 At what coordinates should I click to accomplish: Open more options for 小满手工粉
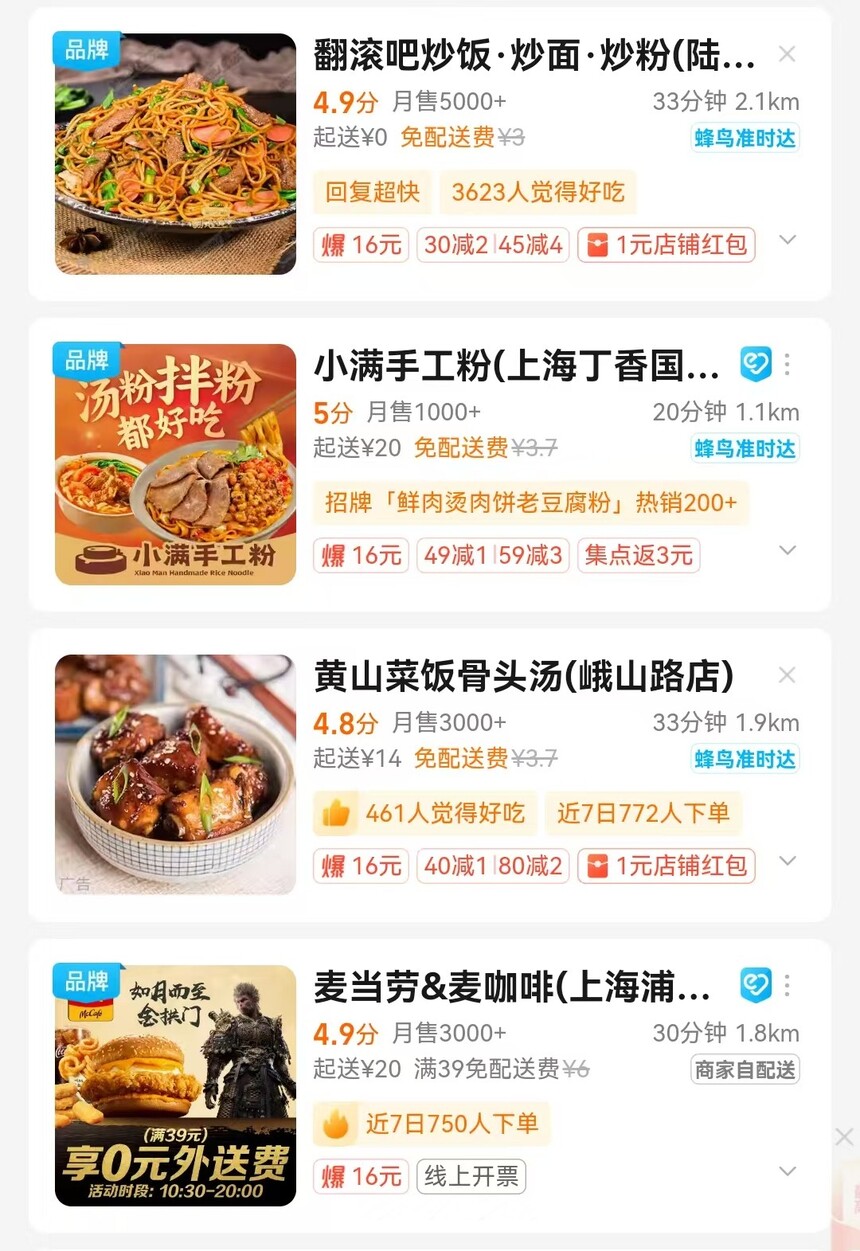pos(788,365)
